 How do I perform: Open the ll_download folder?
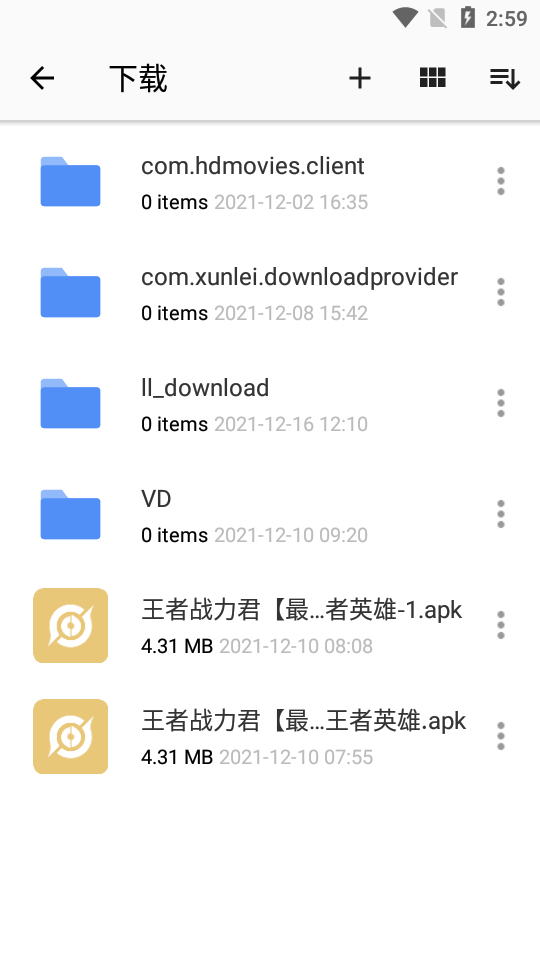(270, 404)
